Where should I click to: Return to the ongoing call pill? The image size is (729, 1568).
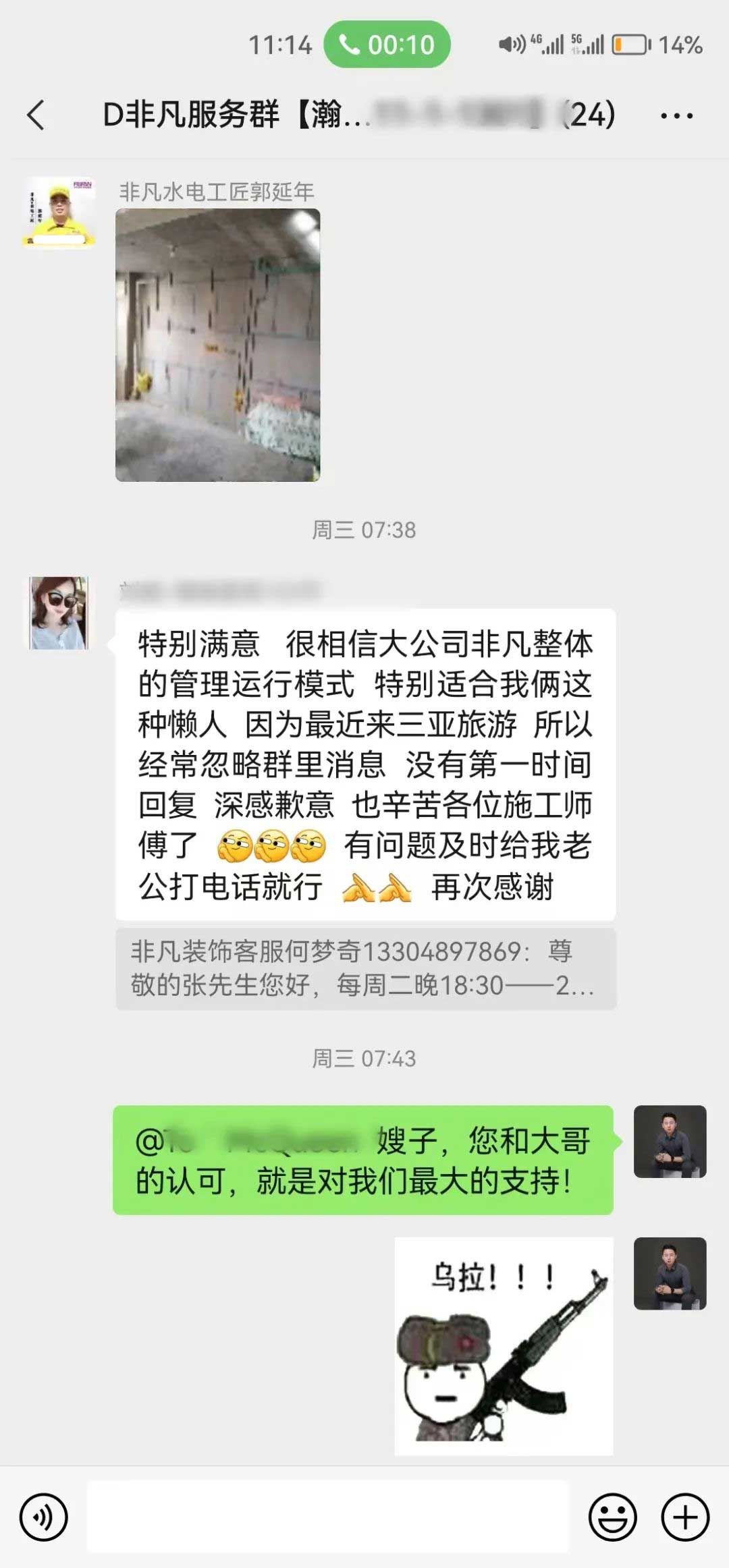tap(387, 45)
